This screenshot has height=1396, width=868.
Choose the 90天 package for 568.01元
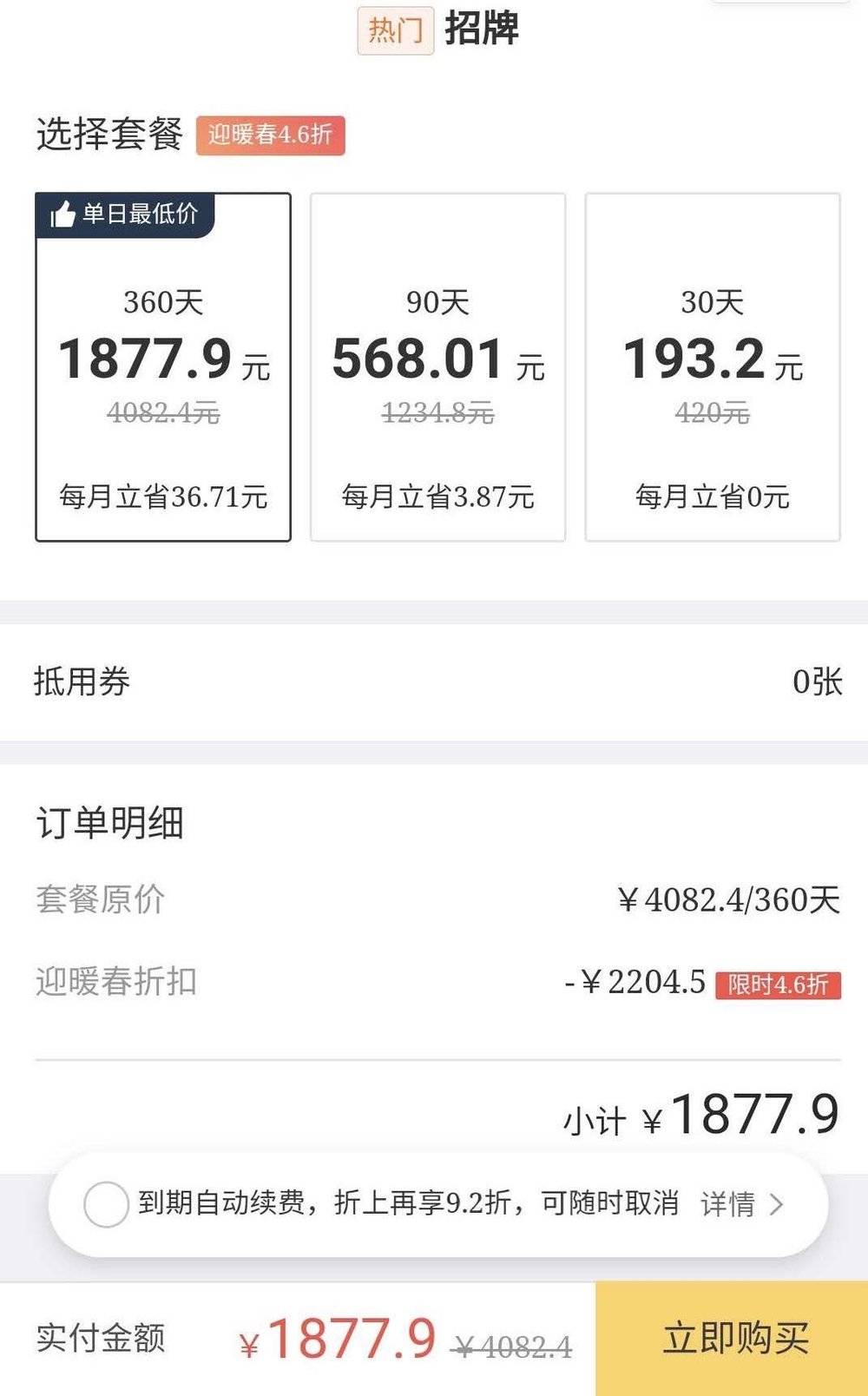(437, 367)
